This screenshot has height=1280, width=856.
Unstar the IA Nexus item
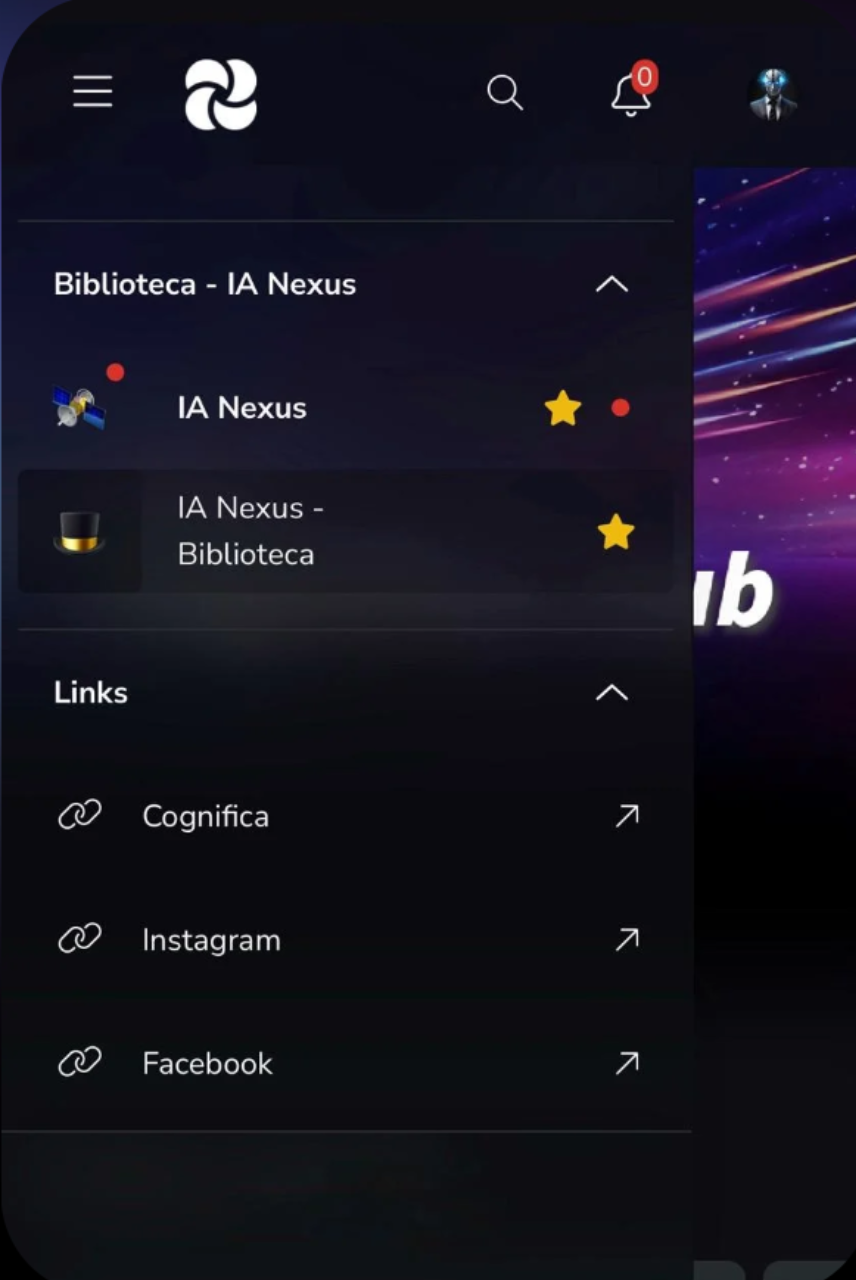coord(563,408)
